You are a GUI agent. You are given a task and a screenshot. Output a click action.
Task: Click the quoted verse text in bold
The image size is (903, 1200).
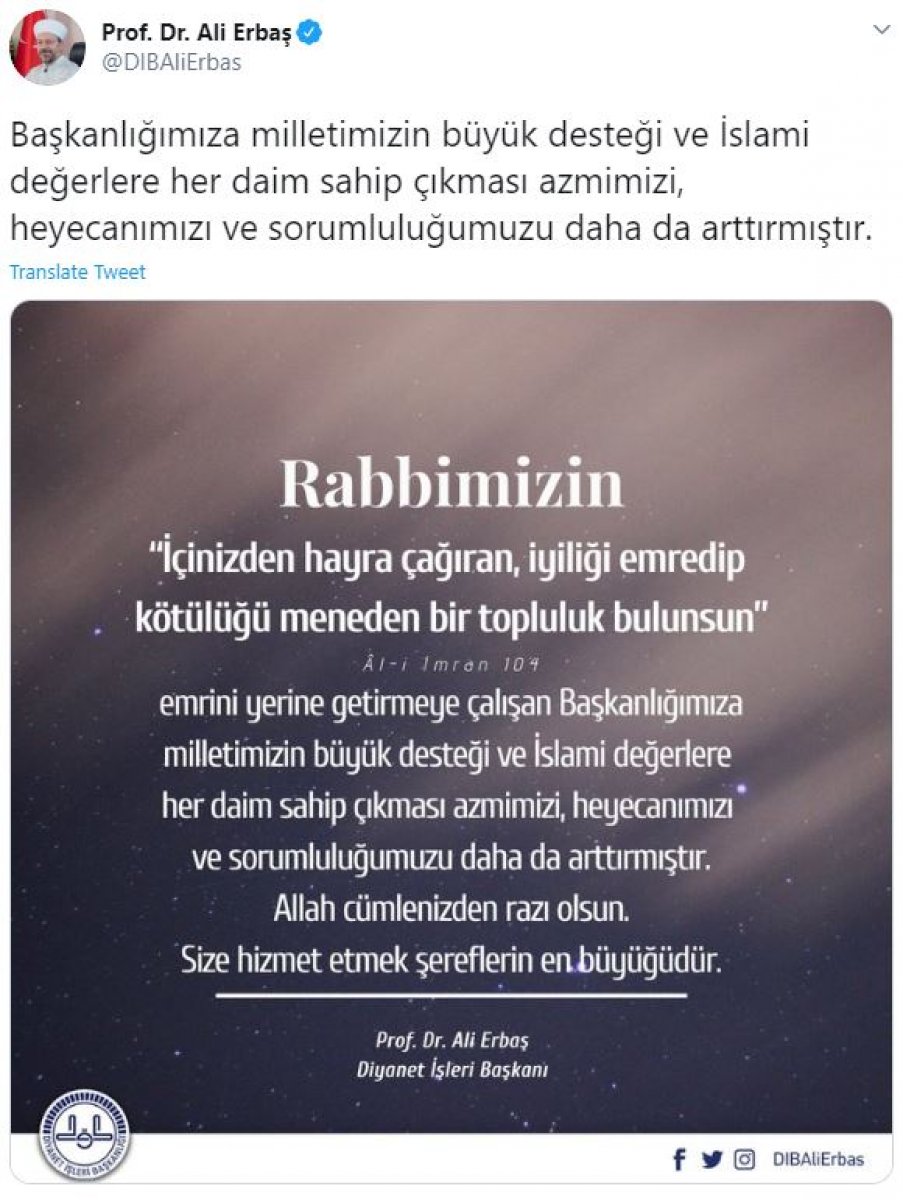pos(451,585)
